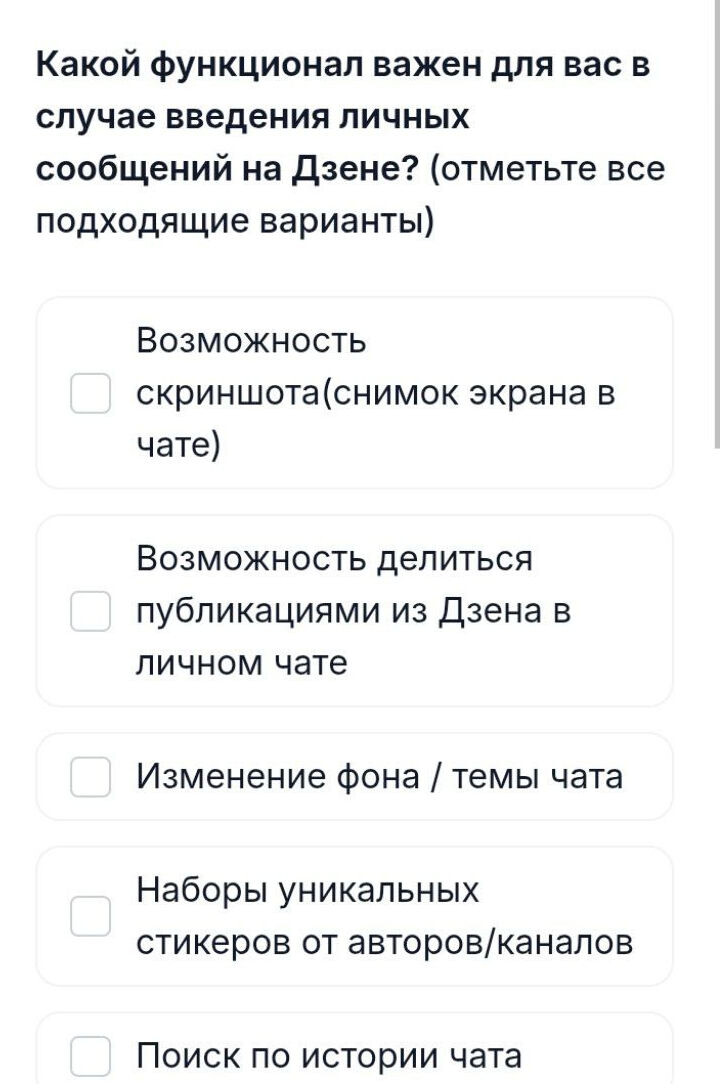Click the chat background theme option text
Image resolution: width=720 pixels, height=1091 pixels.
380,775
